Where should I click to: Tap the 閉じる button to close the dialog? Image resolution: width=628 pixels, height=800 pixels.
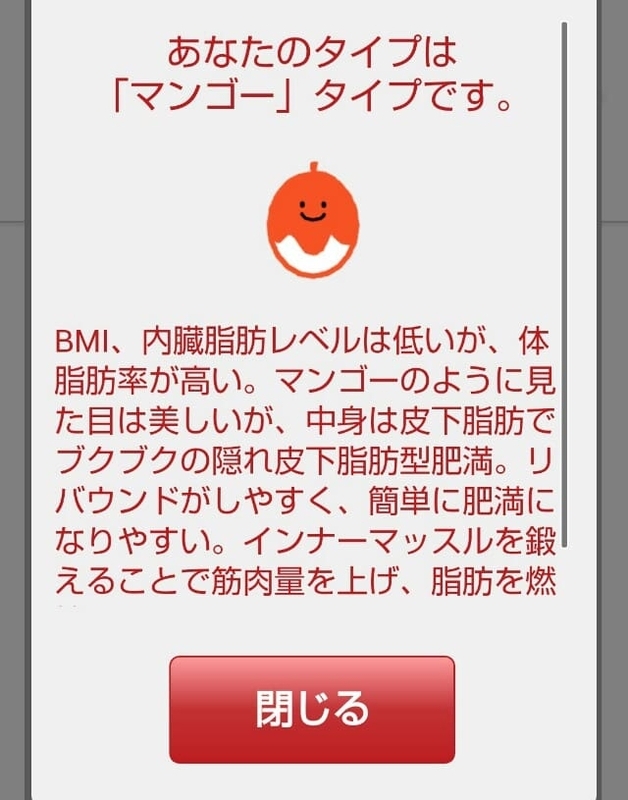coord(312,709)
